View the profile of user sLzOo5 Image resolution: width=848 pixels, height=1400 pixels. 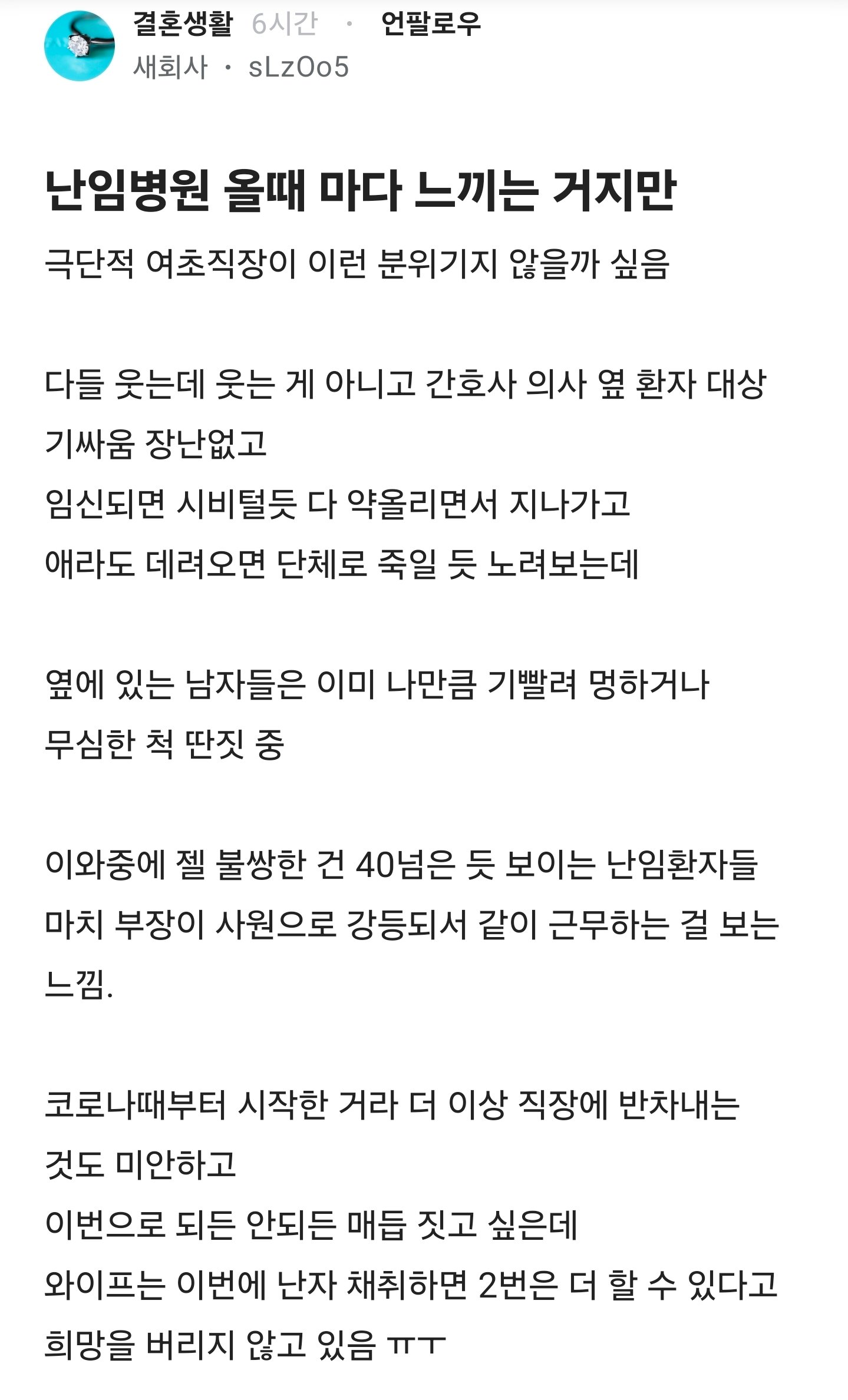tap(299, 67)
